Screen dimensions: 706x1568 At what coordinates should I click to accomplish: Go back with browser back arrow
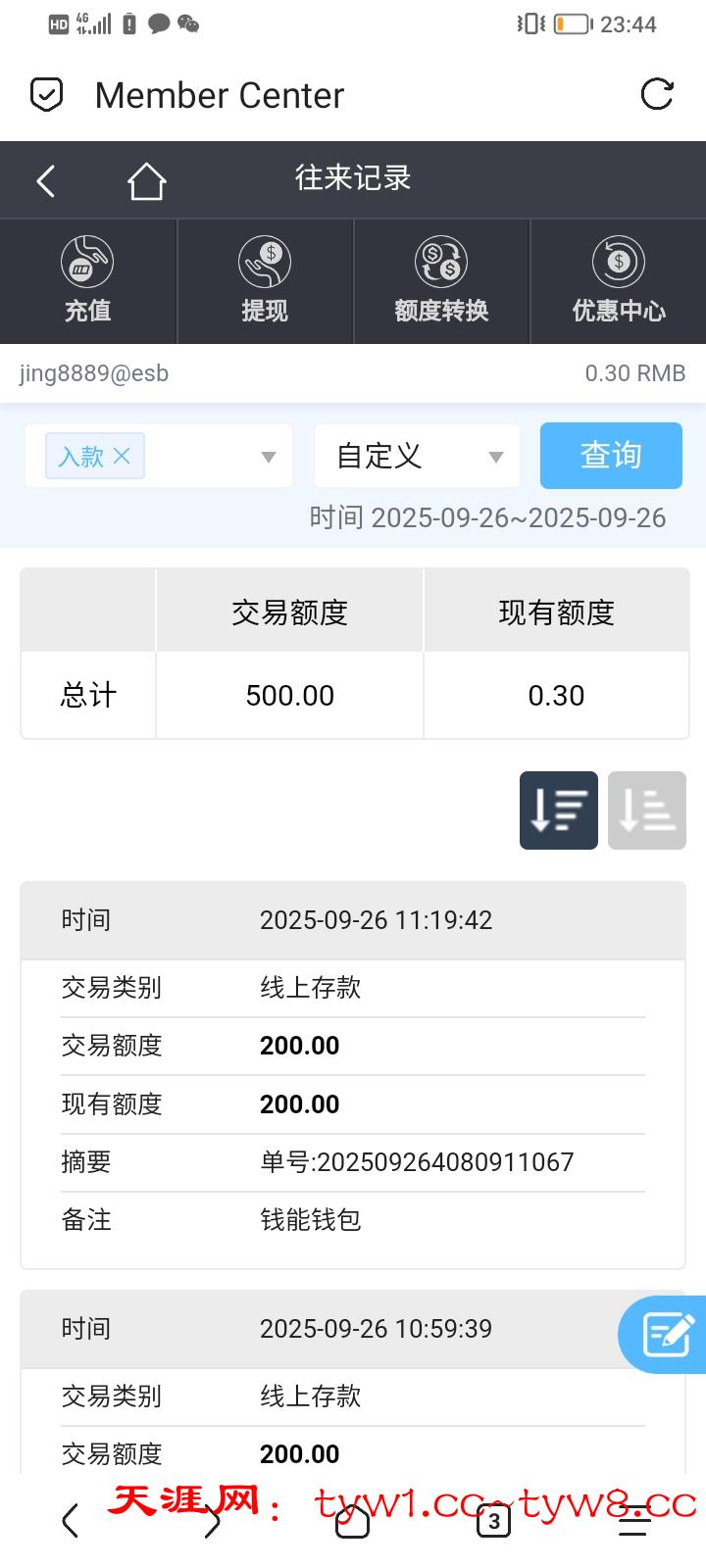[70, 1521]
